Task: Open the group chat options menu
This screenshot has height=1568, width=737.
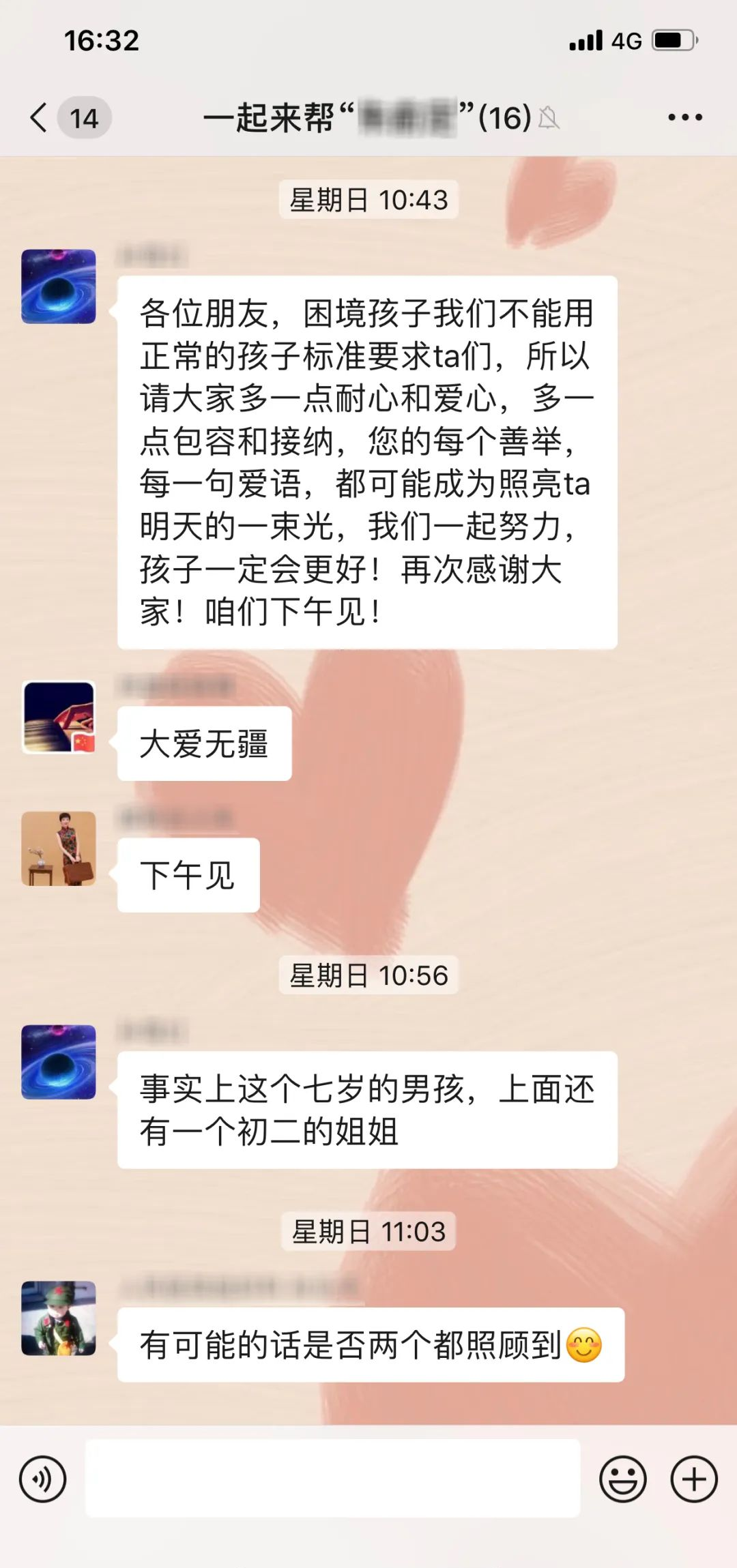Action: tap(684, 118)
